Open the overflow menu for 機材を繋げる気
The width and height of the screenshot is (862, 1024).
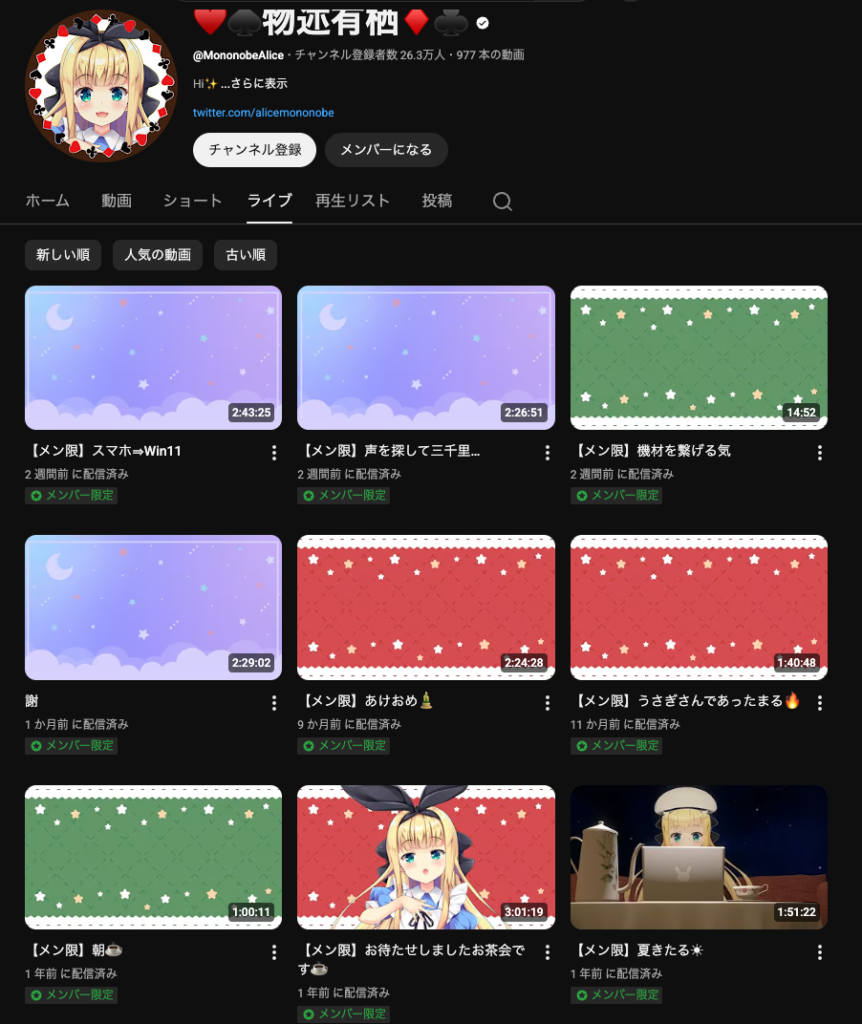click(x=819, y=453)
